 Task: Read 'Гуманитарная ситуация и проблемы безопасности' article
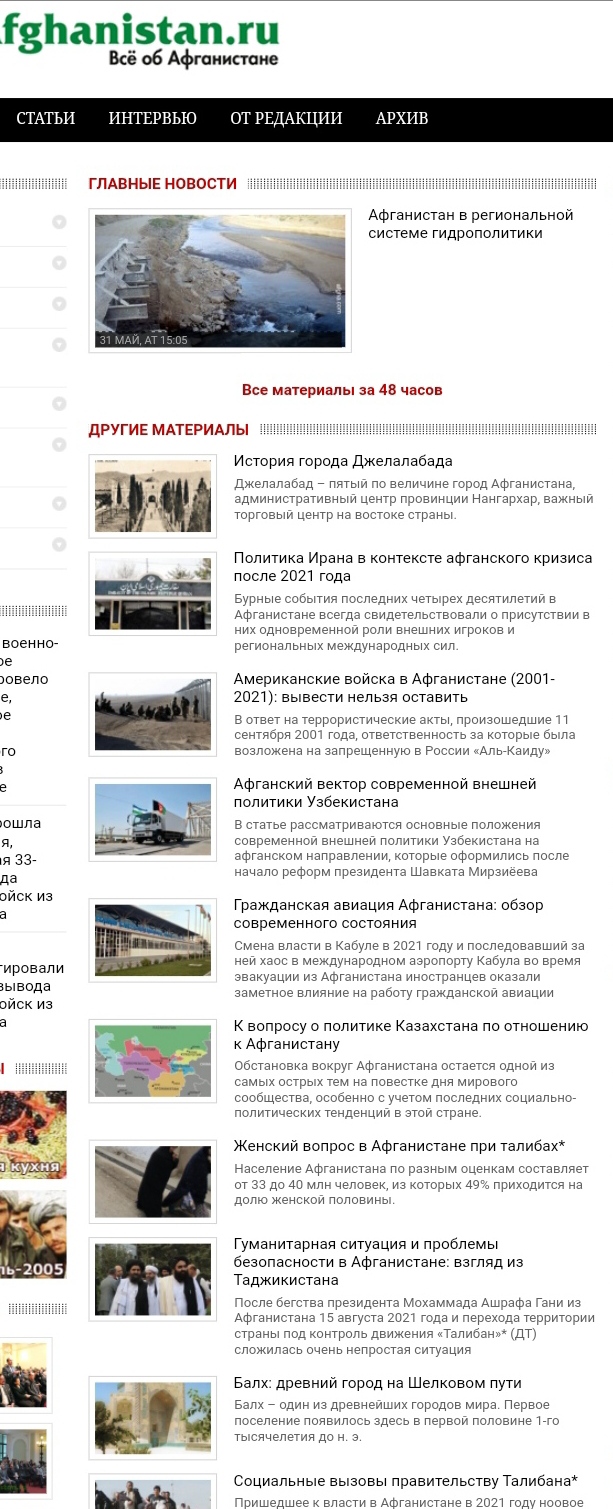(365, 1253)
